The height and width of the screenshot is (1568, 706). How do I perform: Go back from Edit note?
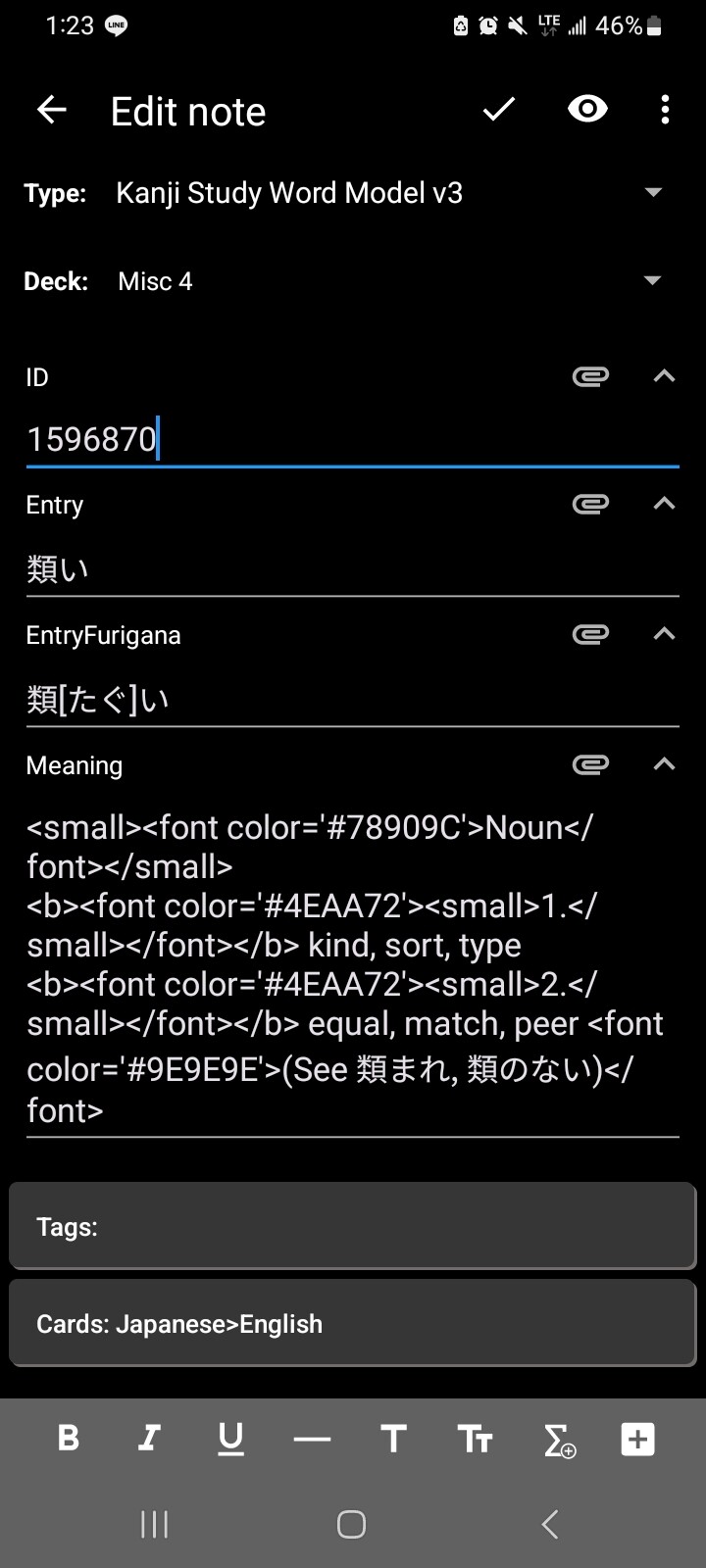[x=52, y=110]
